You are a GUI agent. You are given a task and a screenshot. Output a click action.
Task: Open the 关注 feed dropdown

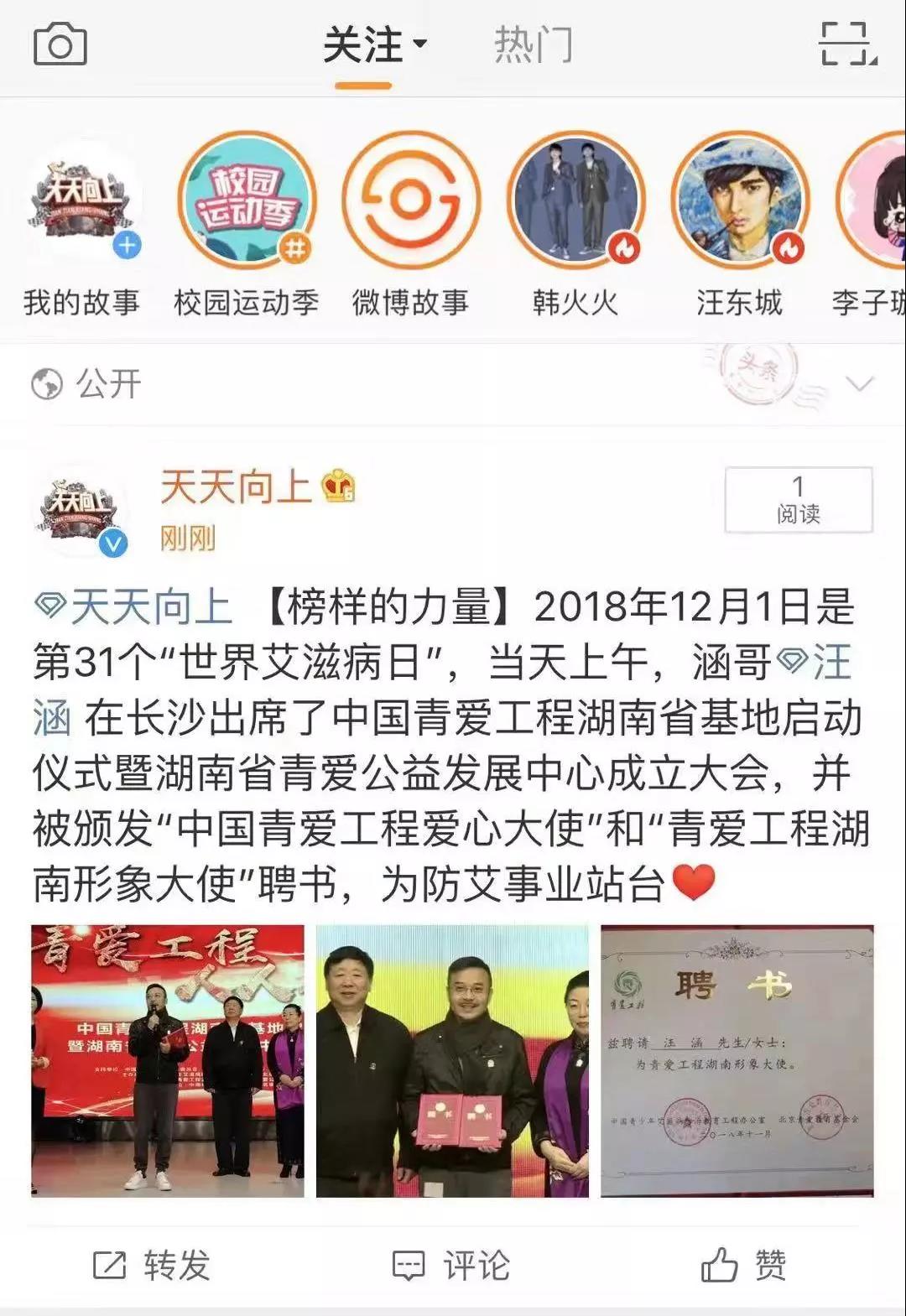(374, 44)
